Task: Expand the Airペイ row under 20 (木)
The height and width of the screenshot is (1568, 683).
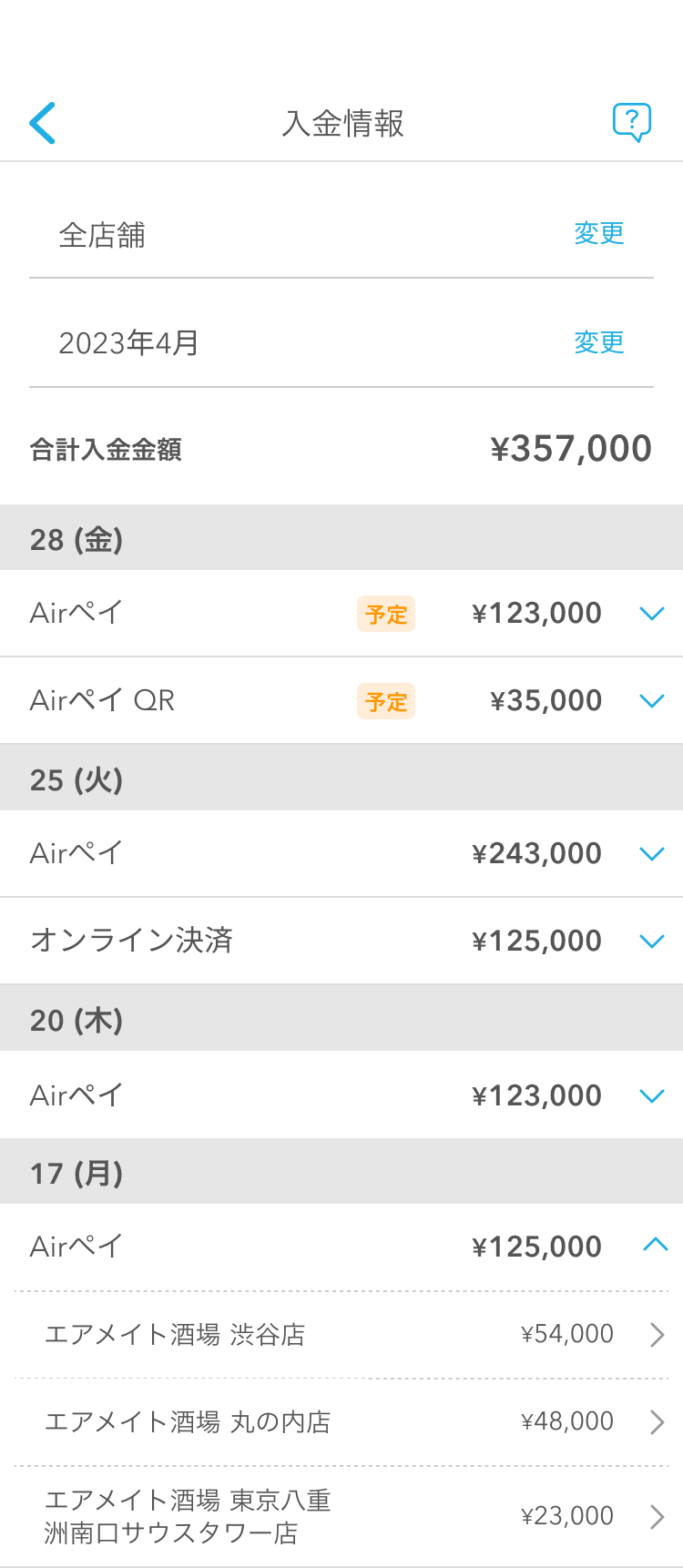Action: pyautogui.click(x=652, y=1095)
